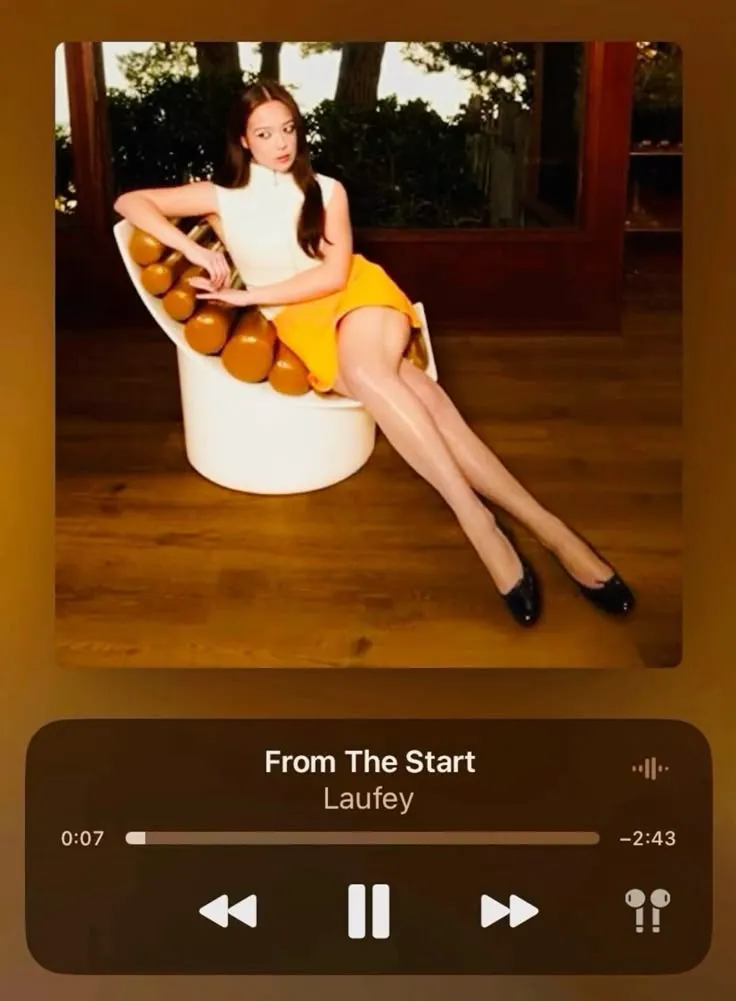Image resolution: width=736 pixels, height=1001 pixels.
Task: Skip to the next track
Action: pyautogui.click(x=509, y=911)
